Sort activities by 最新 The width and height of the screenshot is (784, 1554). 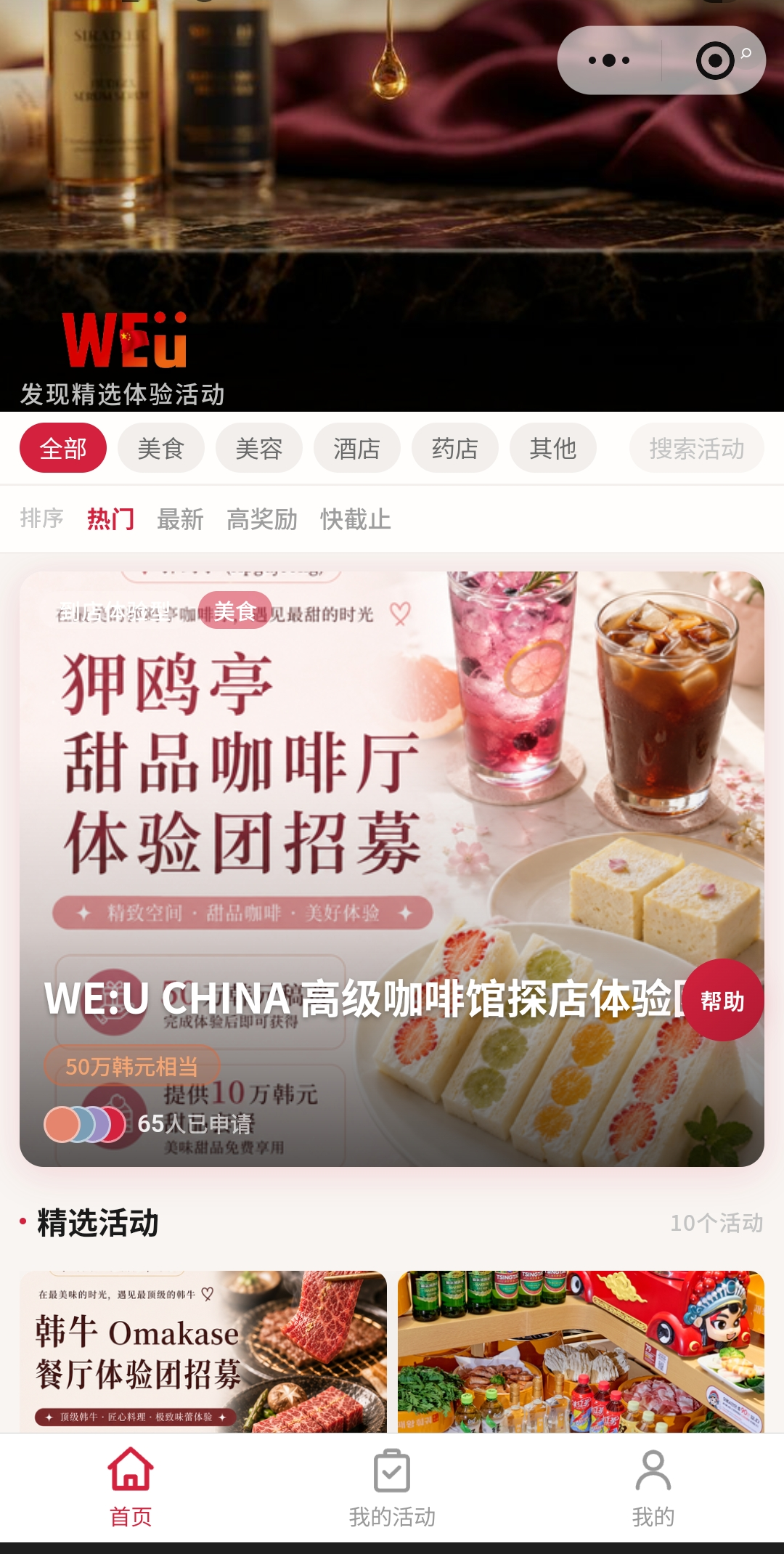coord(180,519)
